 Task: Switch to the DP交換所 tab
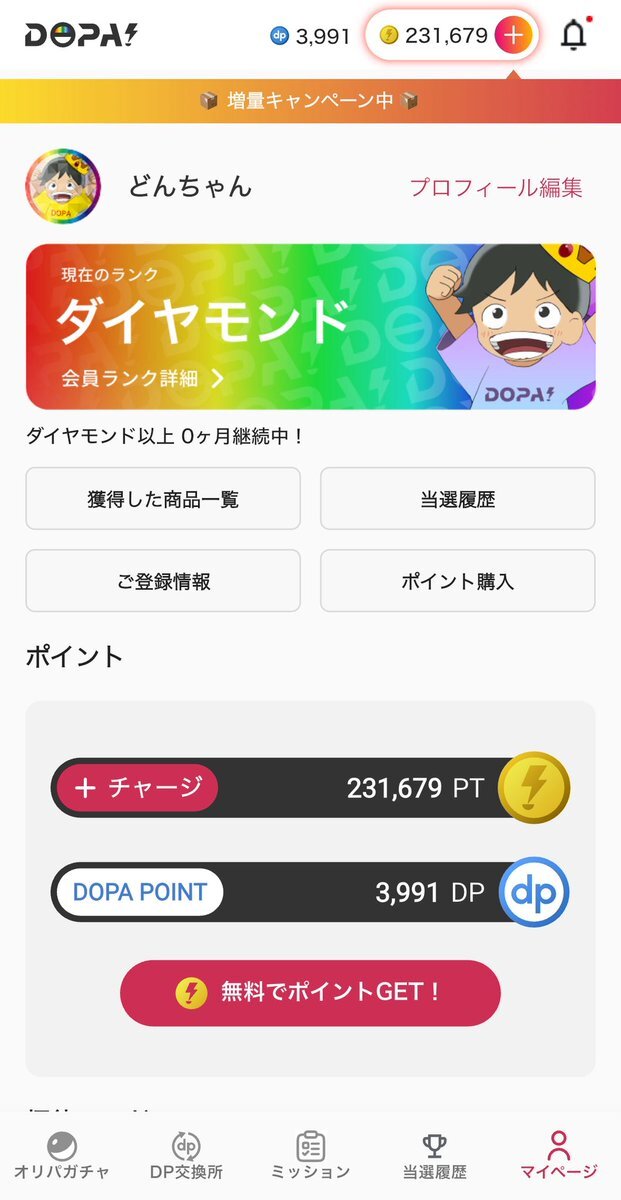[x=186, y=1156]
